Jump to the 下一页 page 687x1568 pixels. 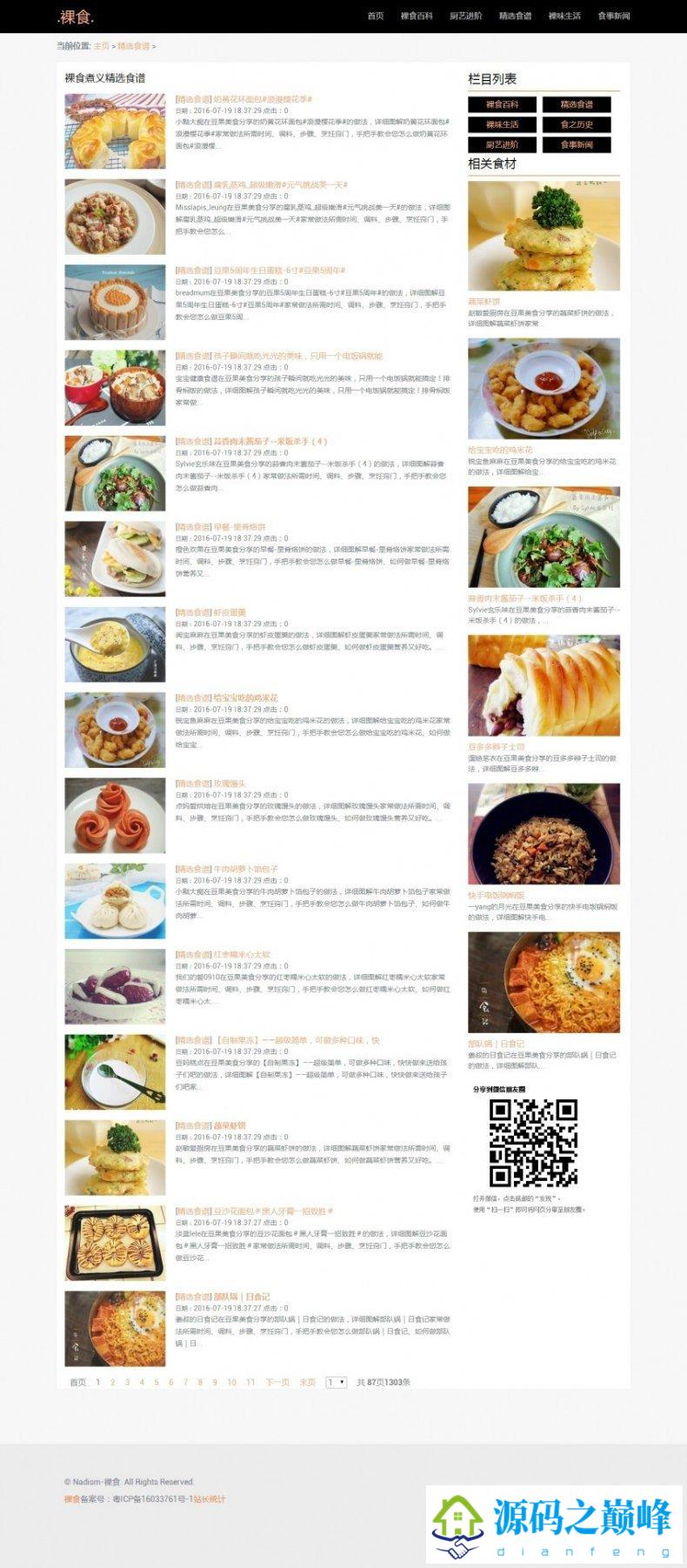(277, 1382)
